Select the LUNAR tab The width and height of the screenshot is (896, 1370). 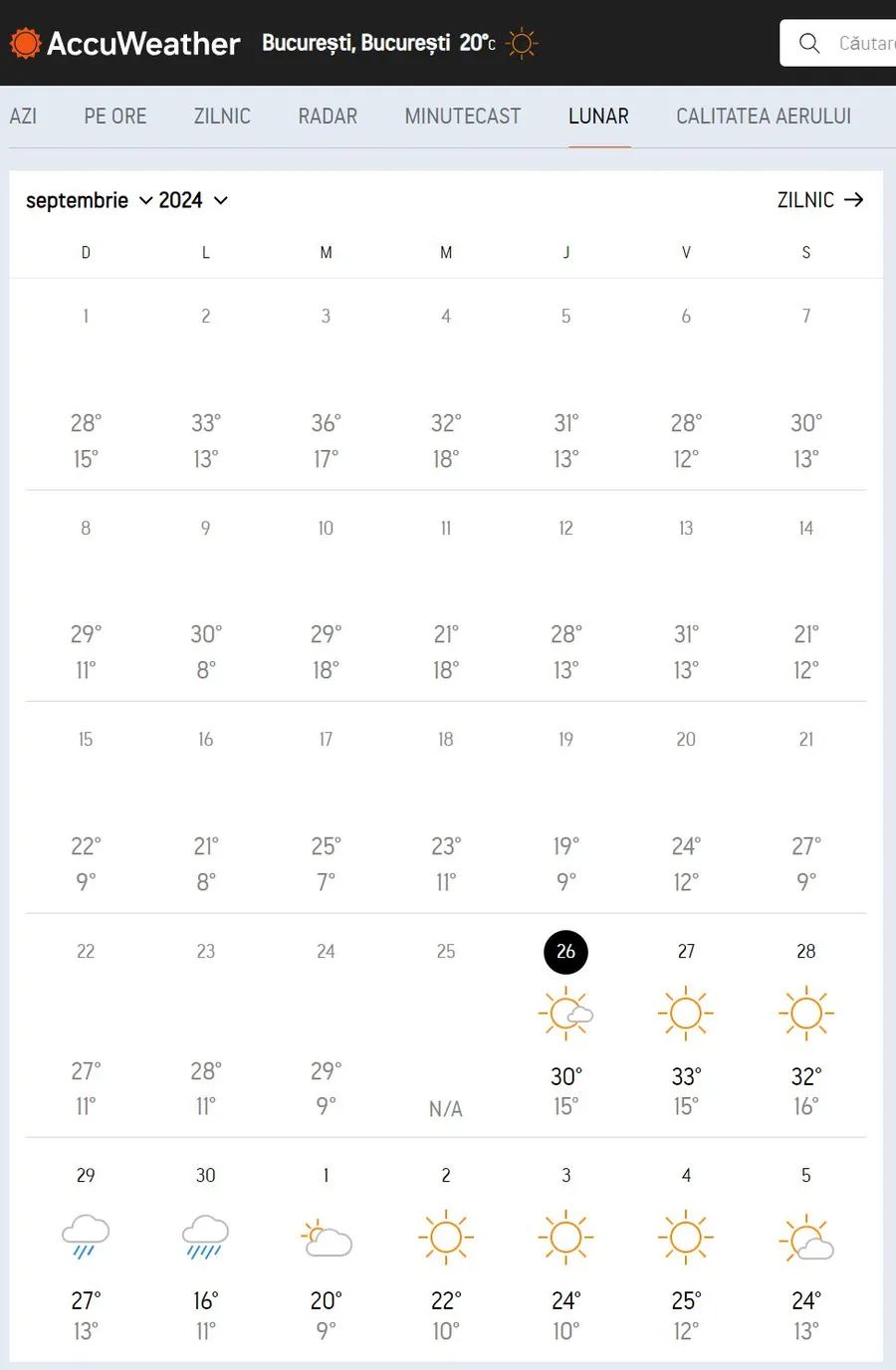tap(598, 116)
